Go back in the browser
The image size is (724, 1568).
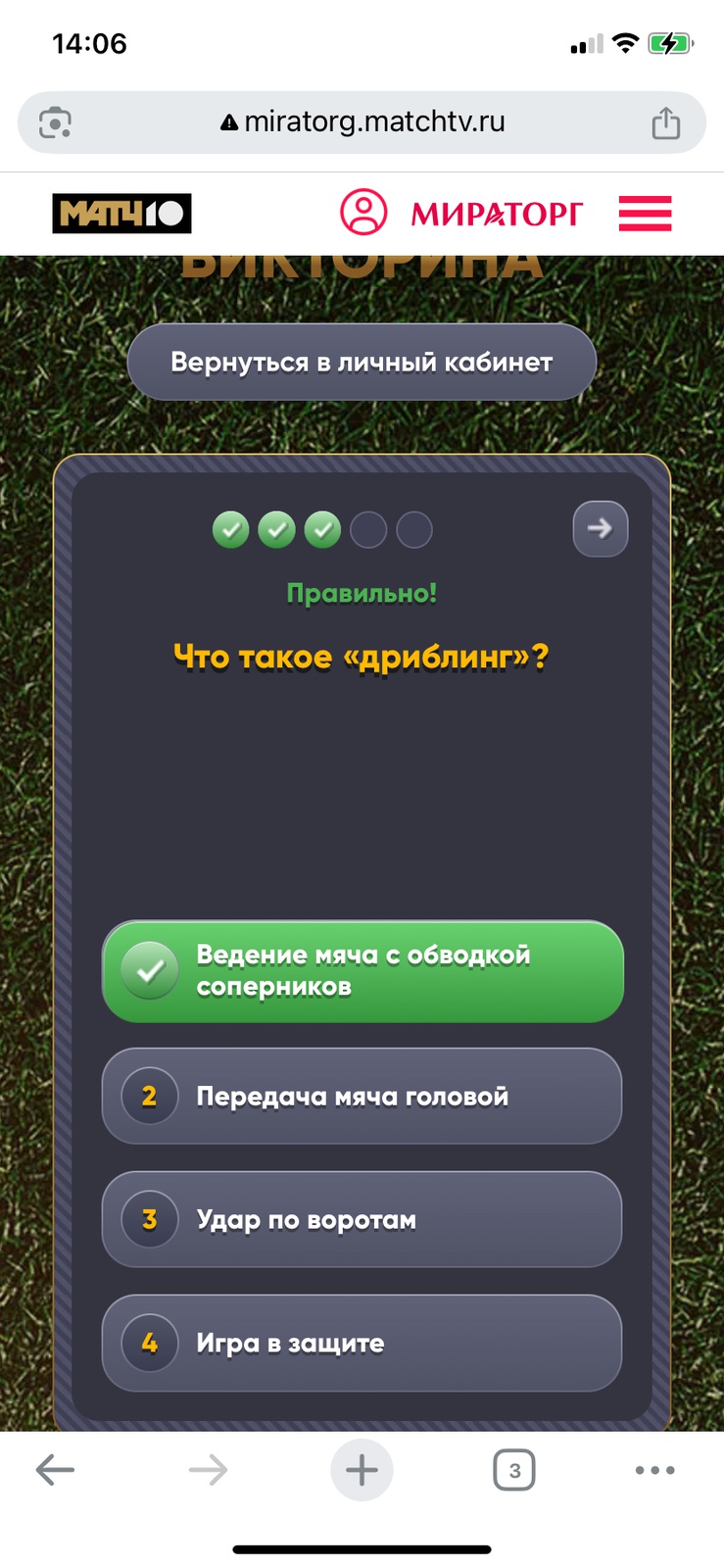click(55, 1469)
